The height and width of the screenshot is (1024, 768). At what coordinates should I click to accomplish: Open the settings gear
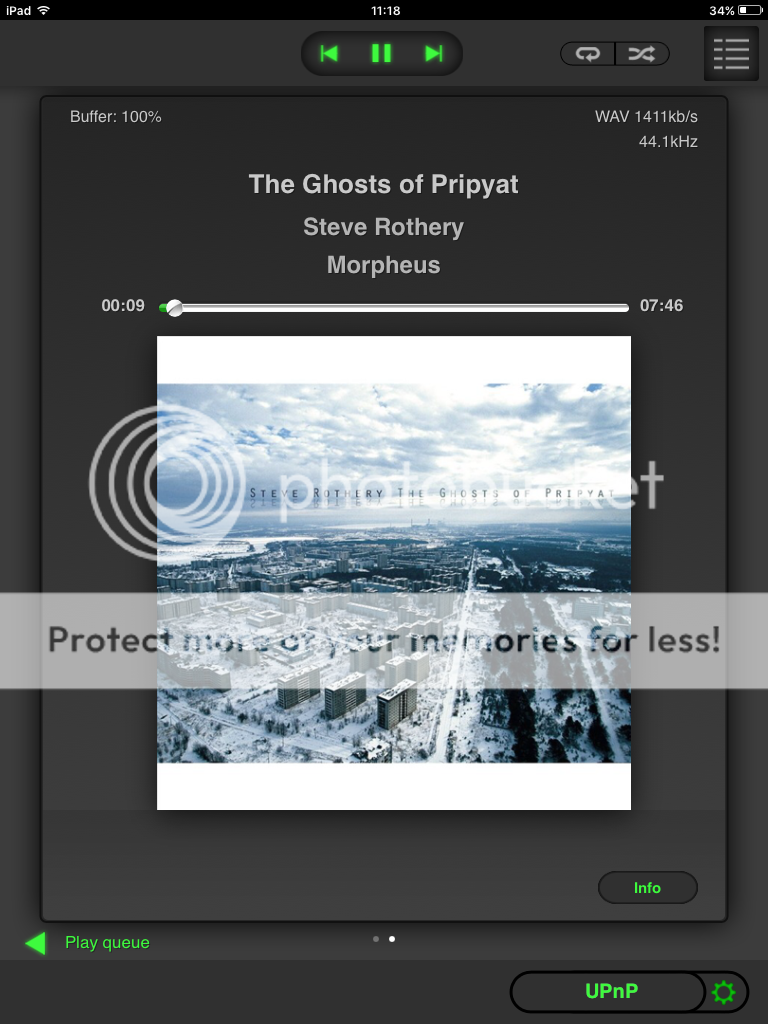point(723,992)
